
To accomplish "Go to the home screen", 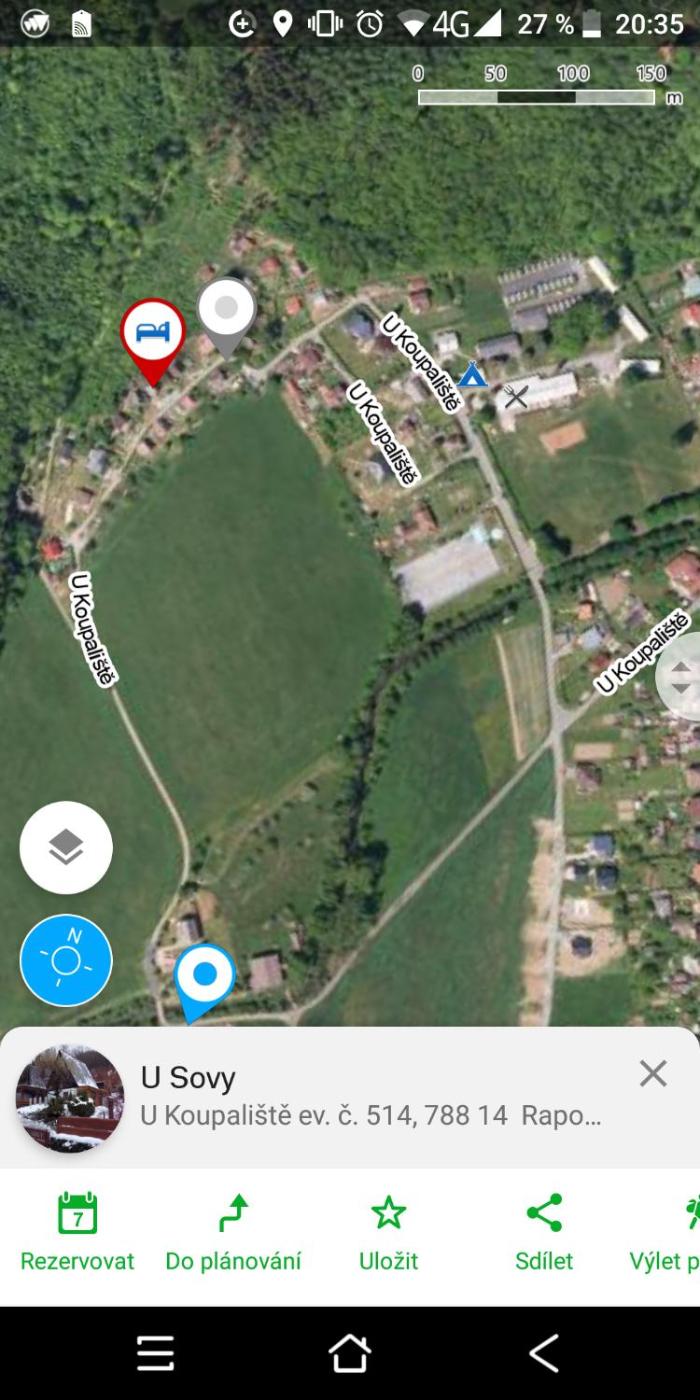I will click(350, 1353).
